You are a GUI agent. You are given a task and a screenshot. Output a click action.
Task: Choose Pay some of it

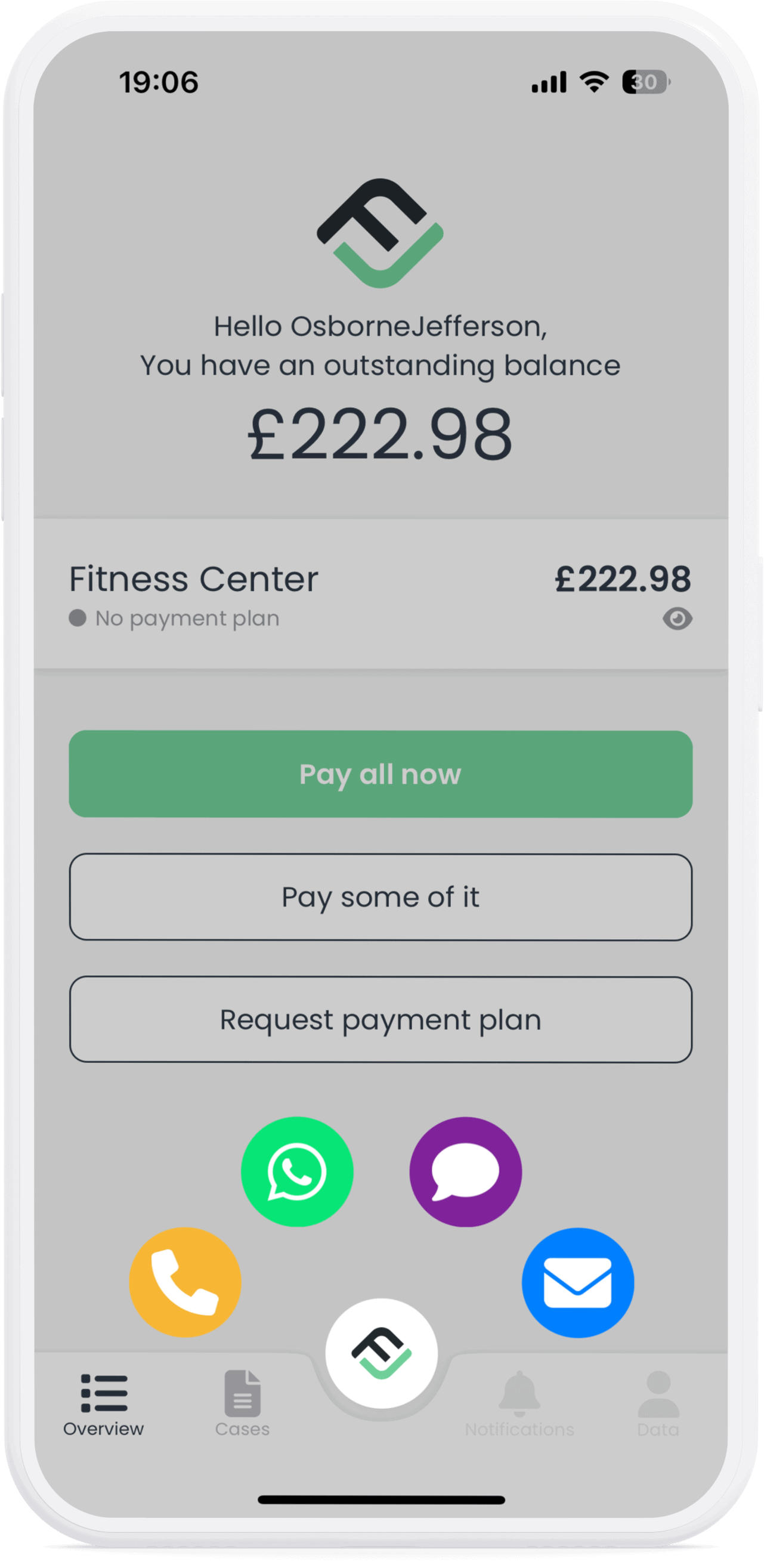click(x=381, y=897)
